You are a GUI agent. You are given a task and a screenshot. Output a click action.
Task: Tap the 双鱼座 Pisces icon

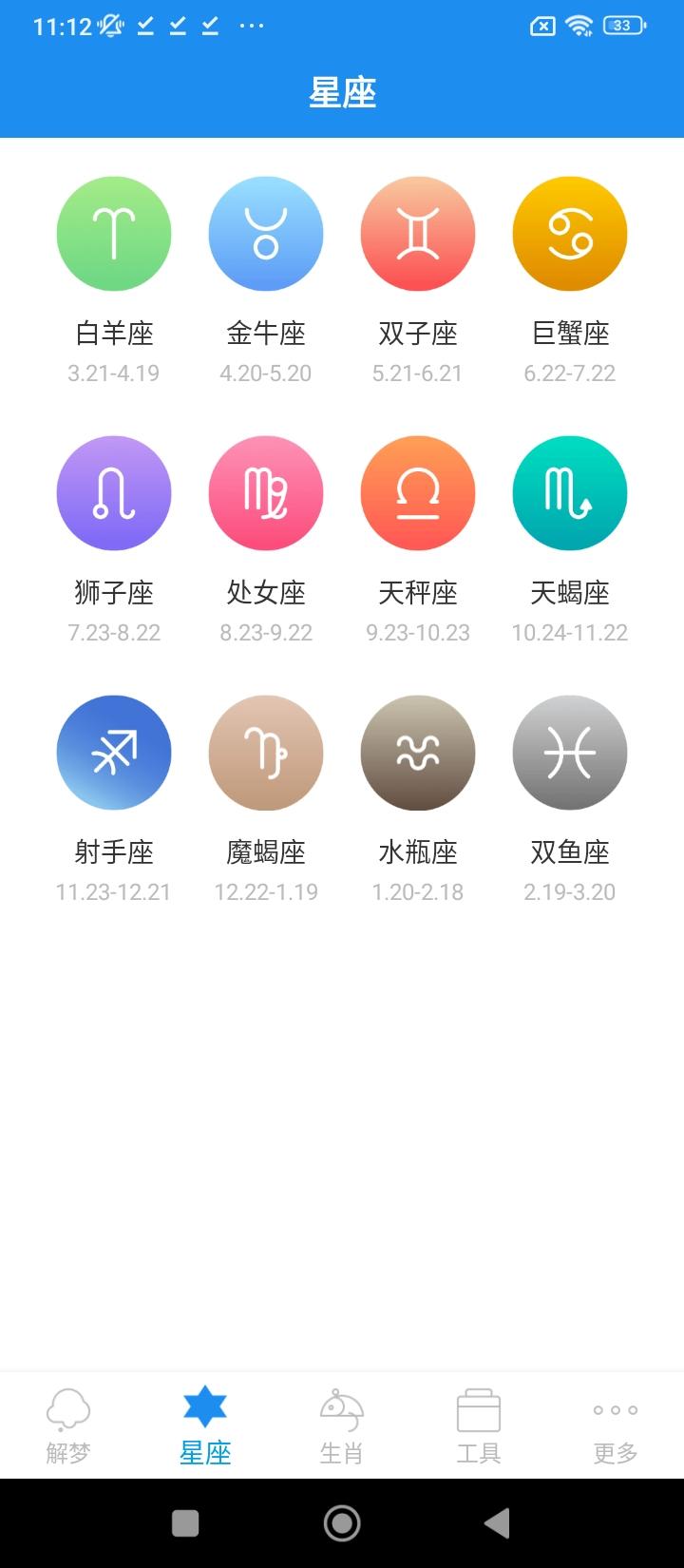570,752
